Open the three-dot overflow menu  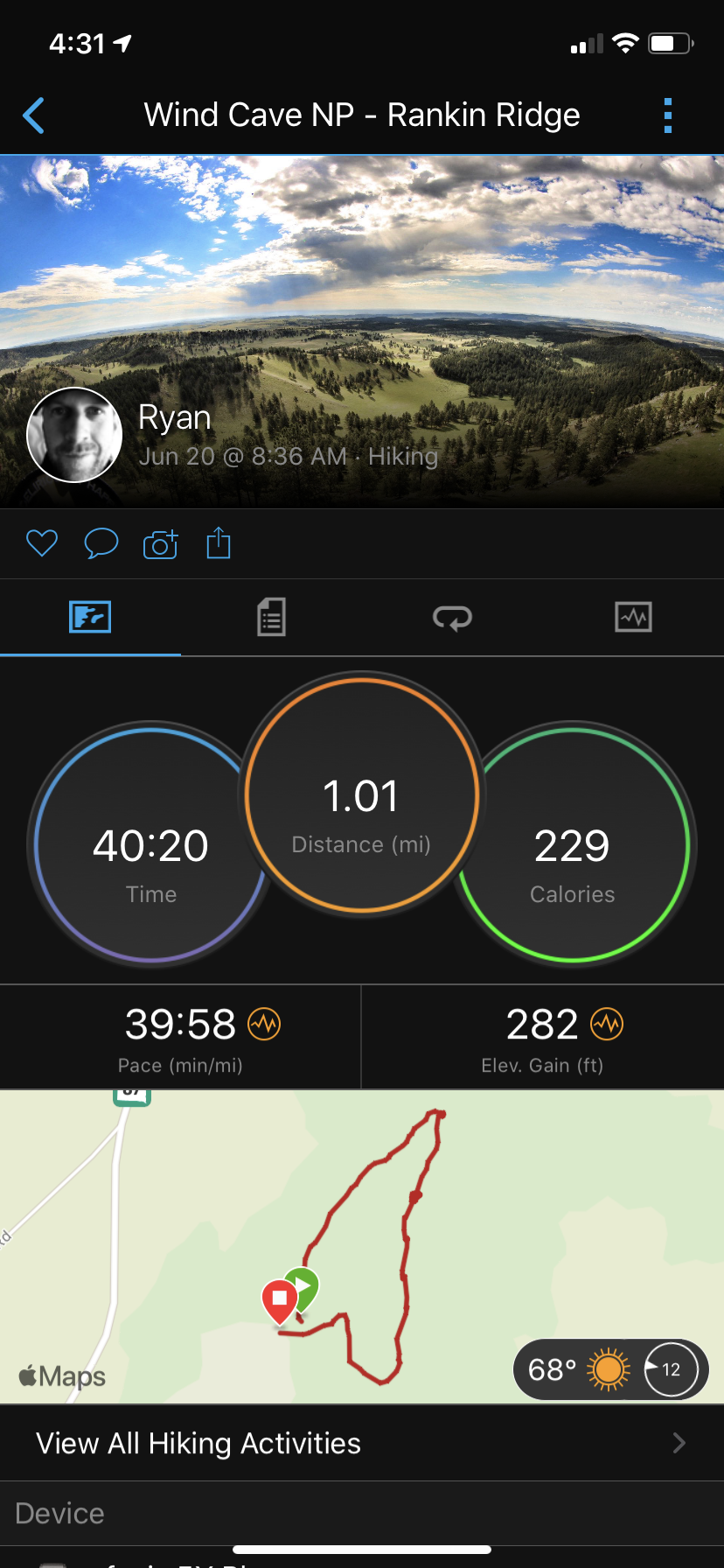(668, 115)
